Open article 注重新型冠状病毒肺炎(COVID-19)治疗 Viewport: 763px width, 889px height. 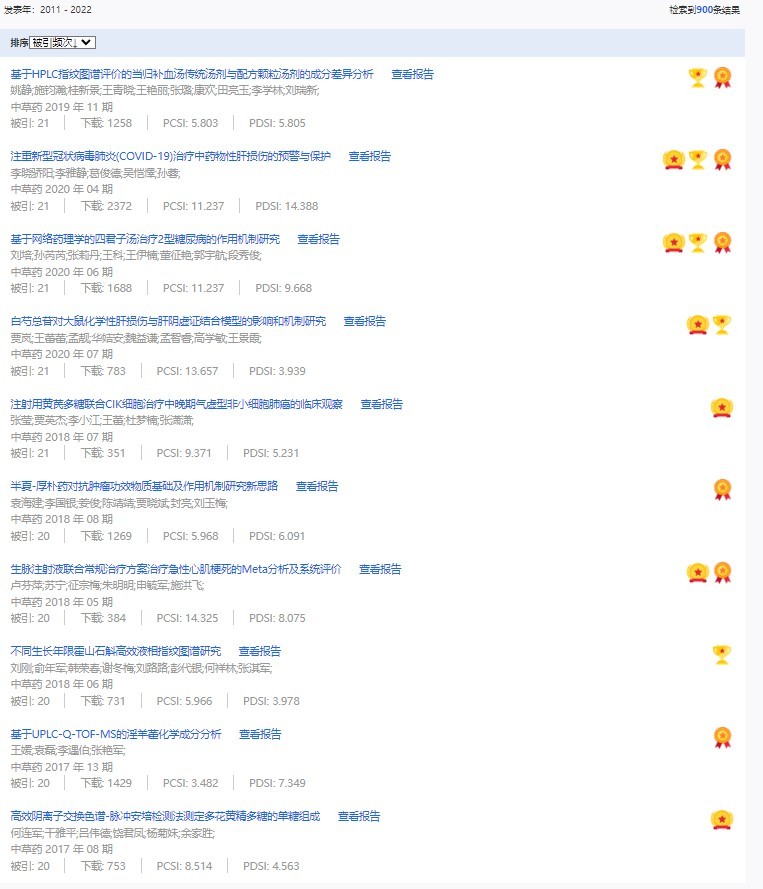click(x=170, y=156)
